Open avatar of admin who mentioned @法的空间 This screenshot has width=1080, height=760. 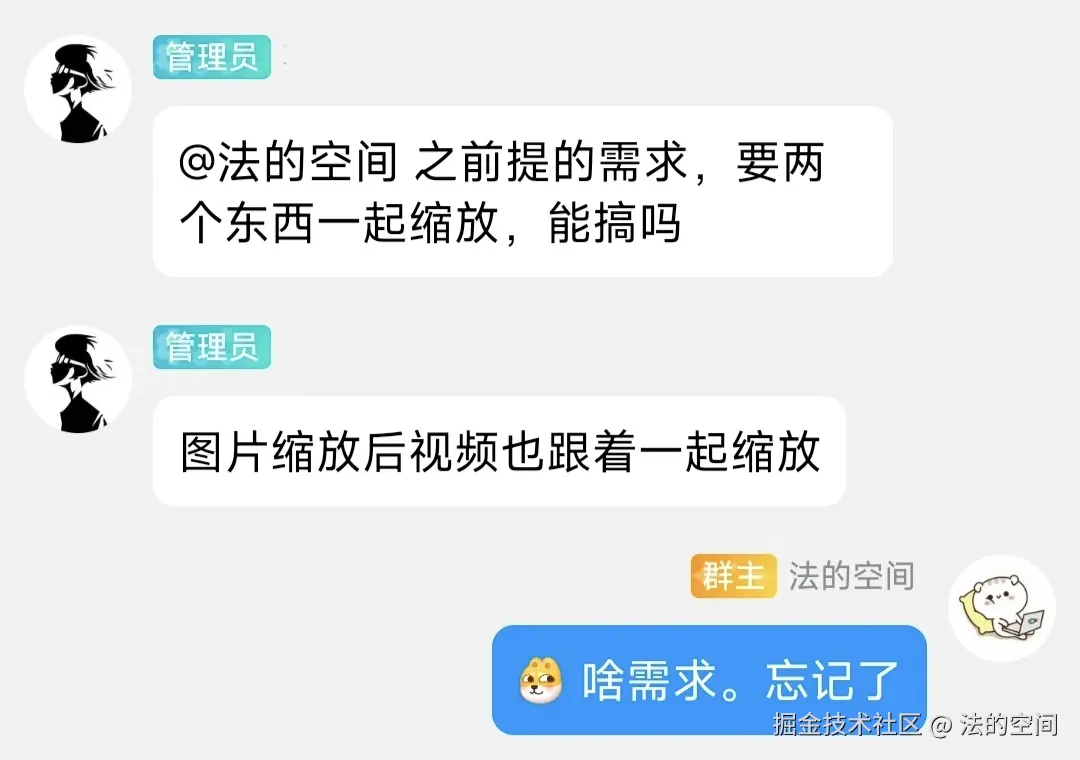(x=78, y=90)
